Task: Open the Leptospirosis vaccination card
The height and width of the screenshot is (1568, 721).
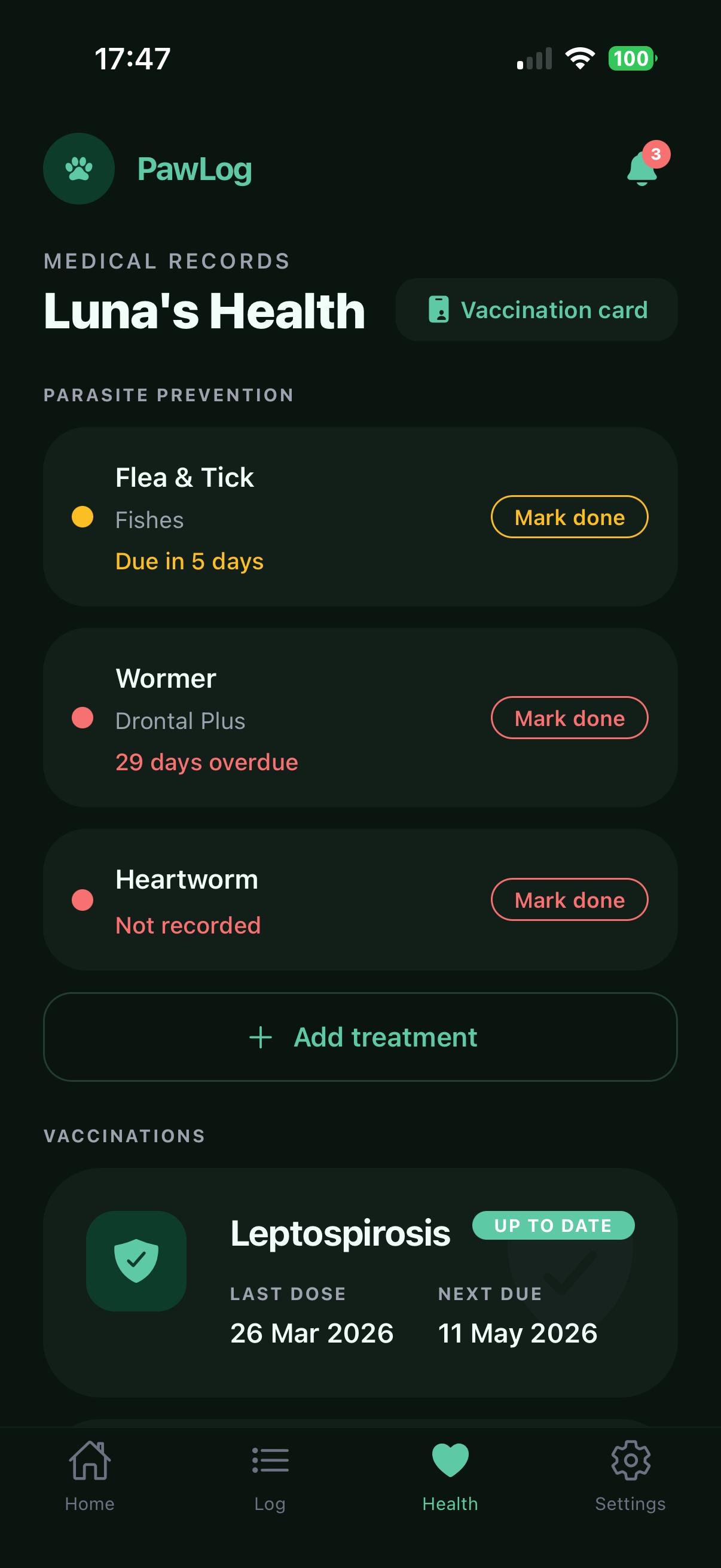Action: point(360,1282)
